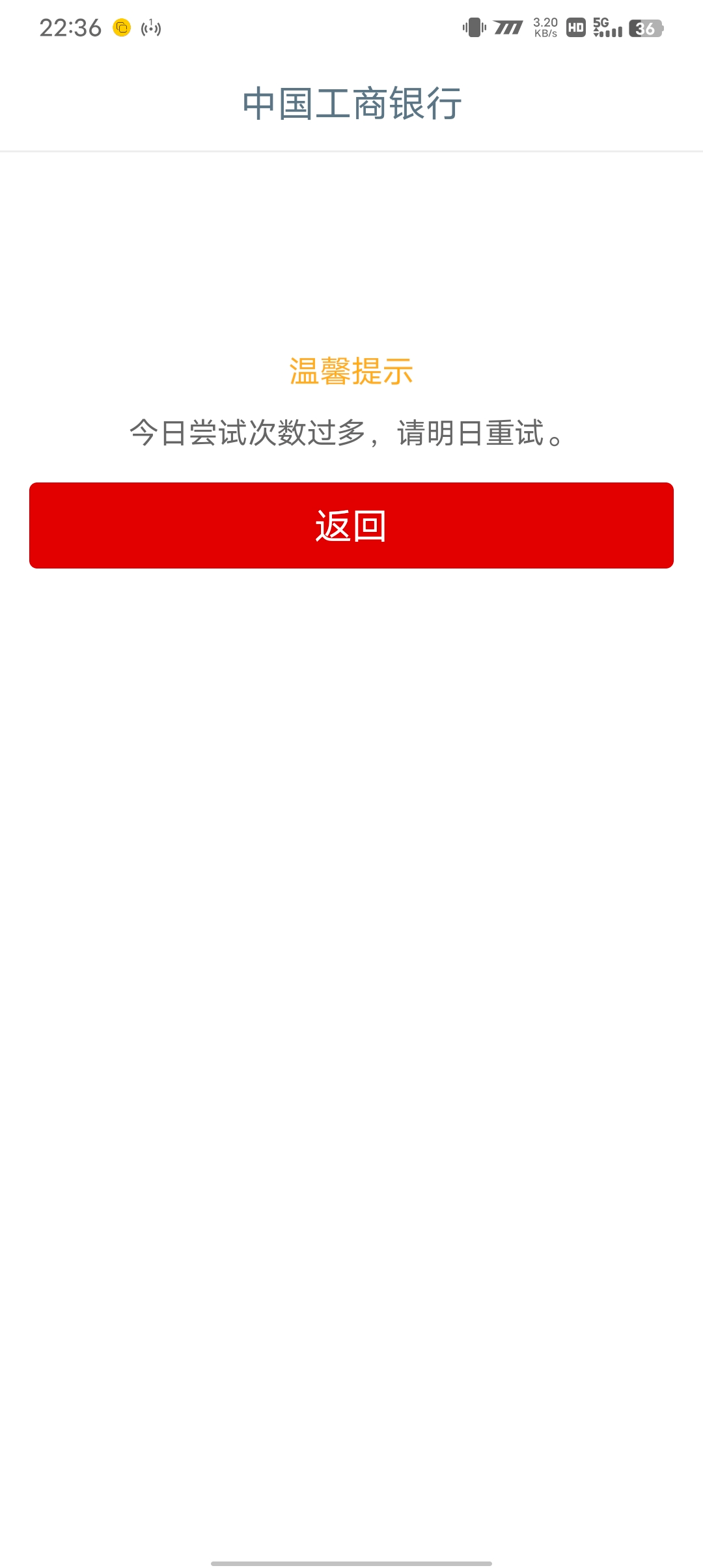Tap the status bar area on the right
The image size is (703, 1568).
pos(560,29)
